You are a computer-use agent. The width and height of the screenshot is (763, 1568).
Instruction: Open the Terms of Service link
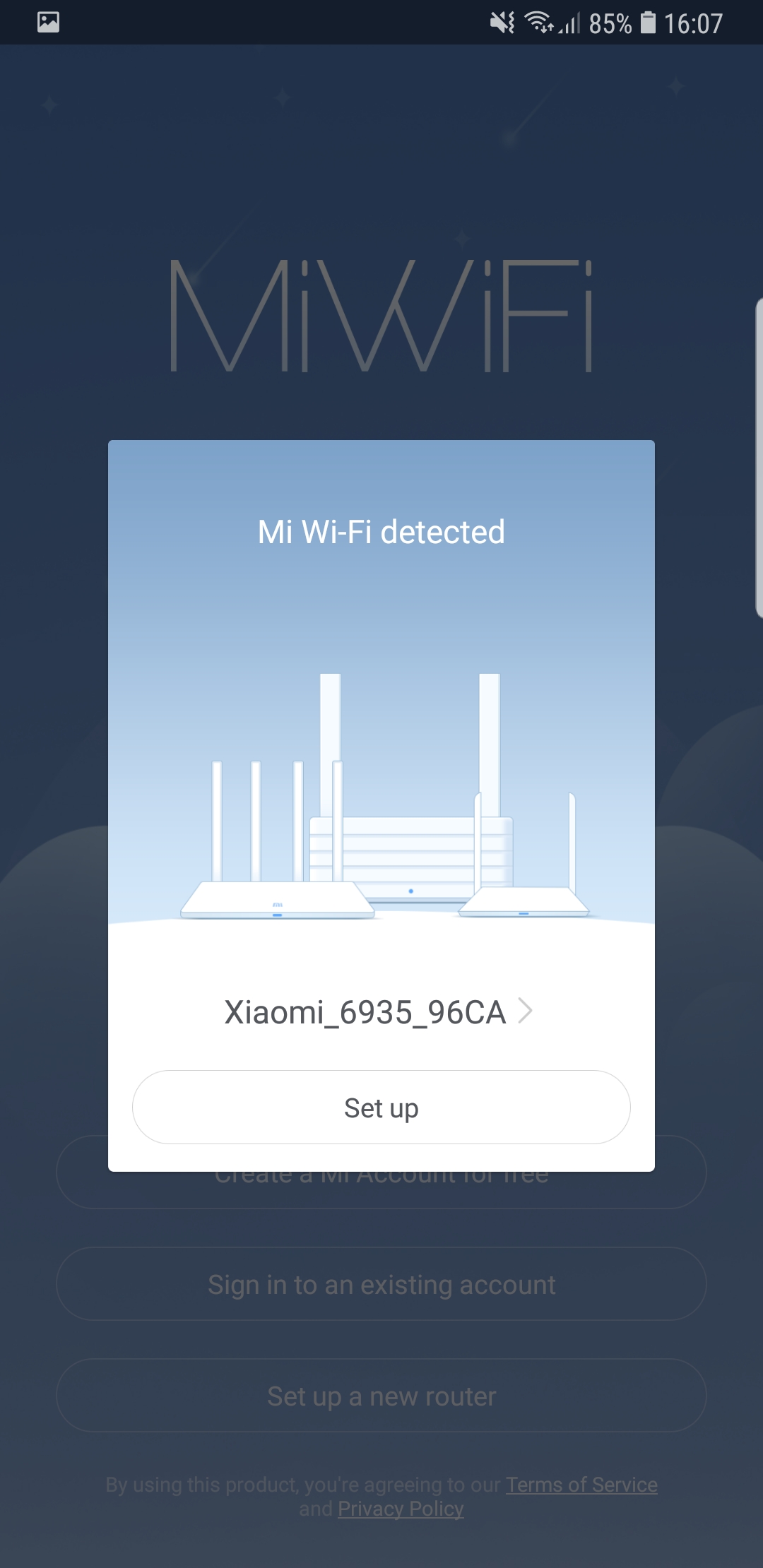click(581, 1485)
